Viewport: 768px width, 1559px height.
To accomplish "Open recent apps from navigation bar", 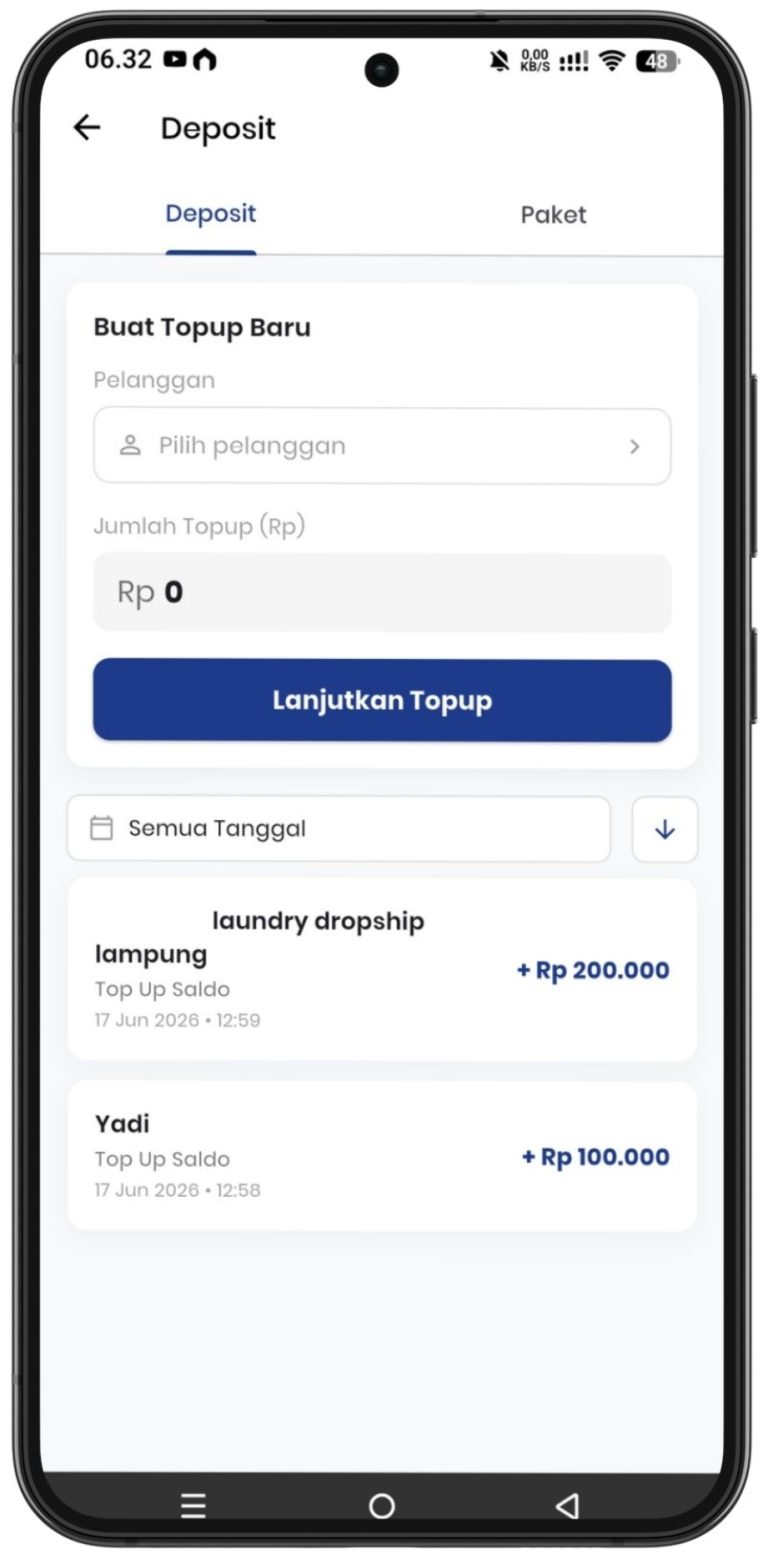I will tap(193, 1505).
